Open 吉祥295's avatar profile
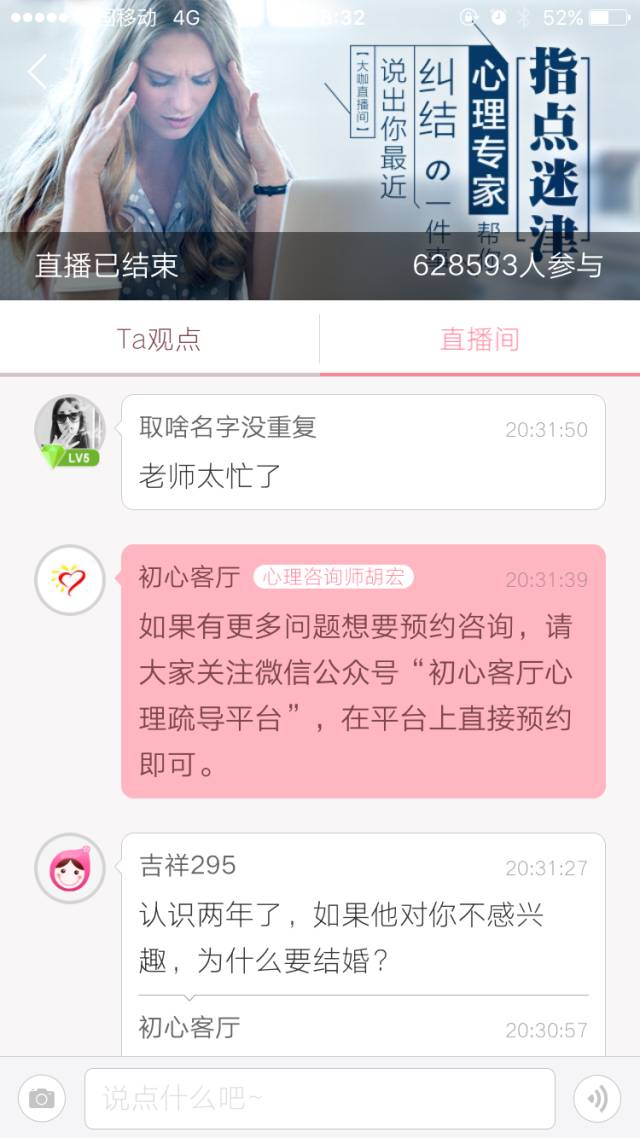 pyautogui.click(x=69, y=868)
